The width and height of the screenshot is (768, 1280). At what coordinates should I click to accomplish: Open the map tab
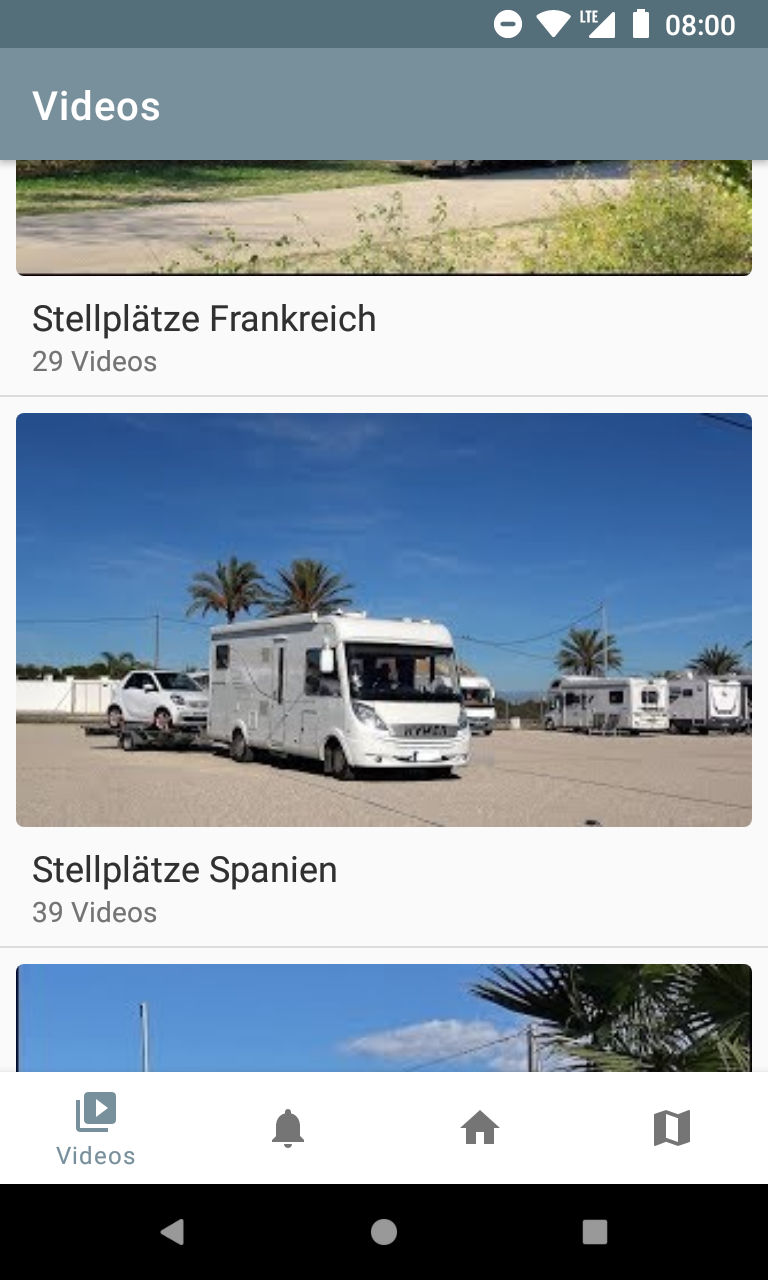pos(672,1128)
